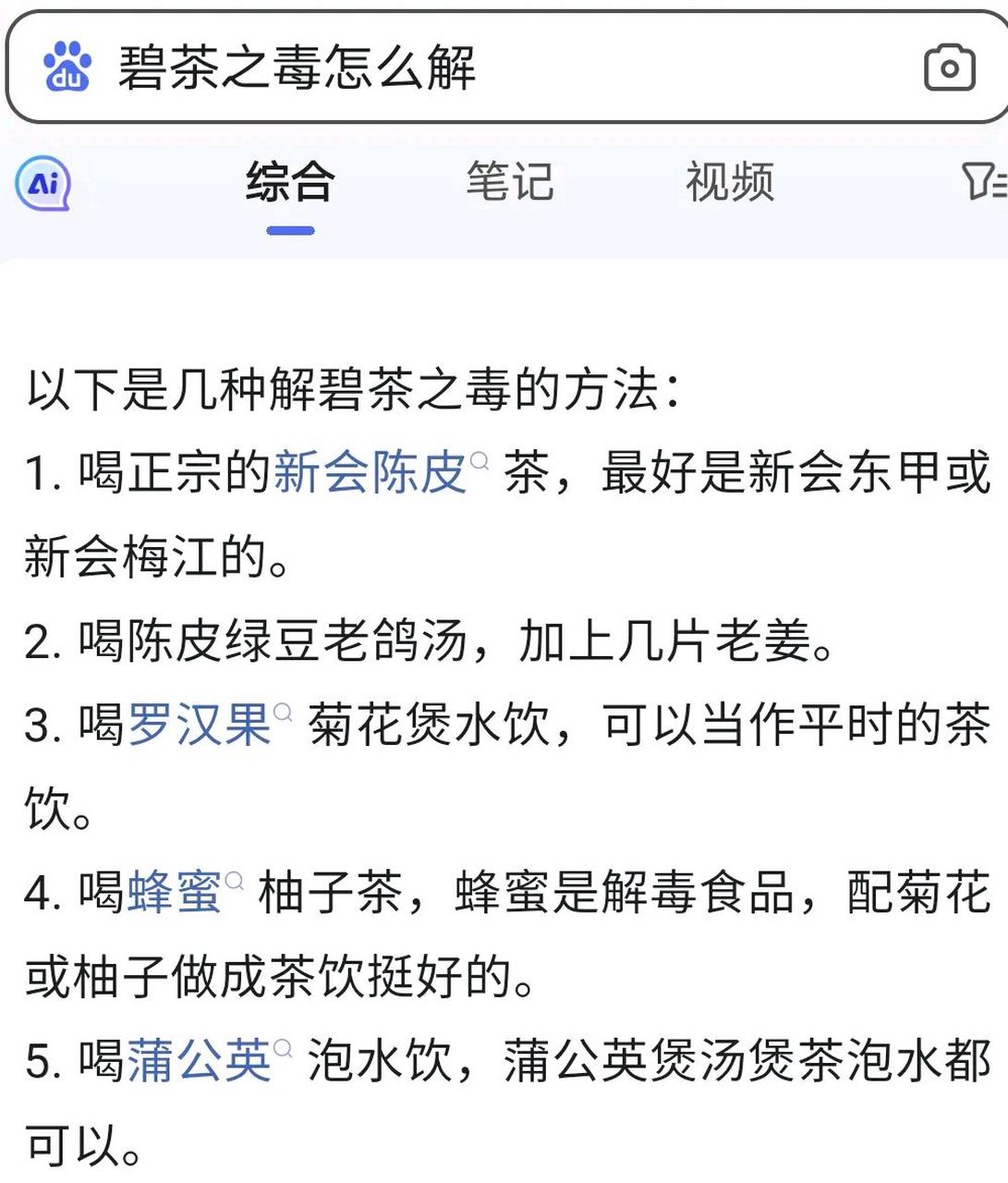
Task: Open the AI assistant chat bubble icon
Action: pos(44,183)
